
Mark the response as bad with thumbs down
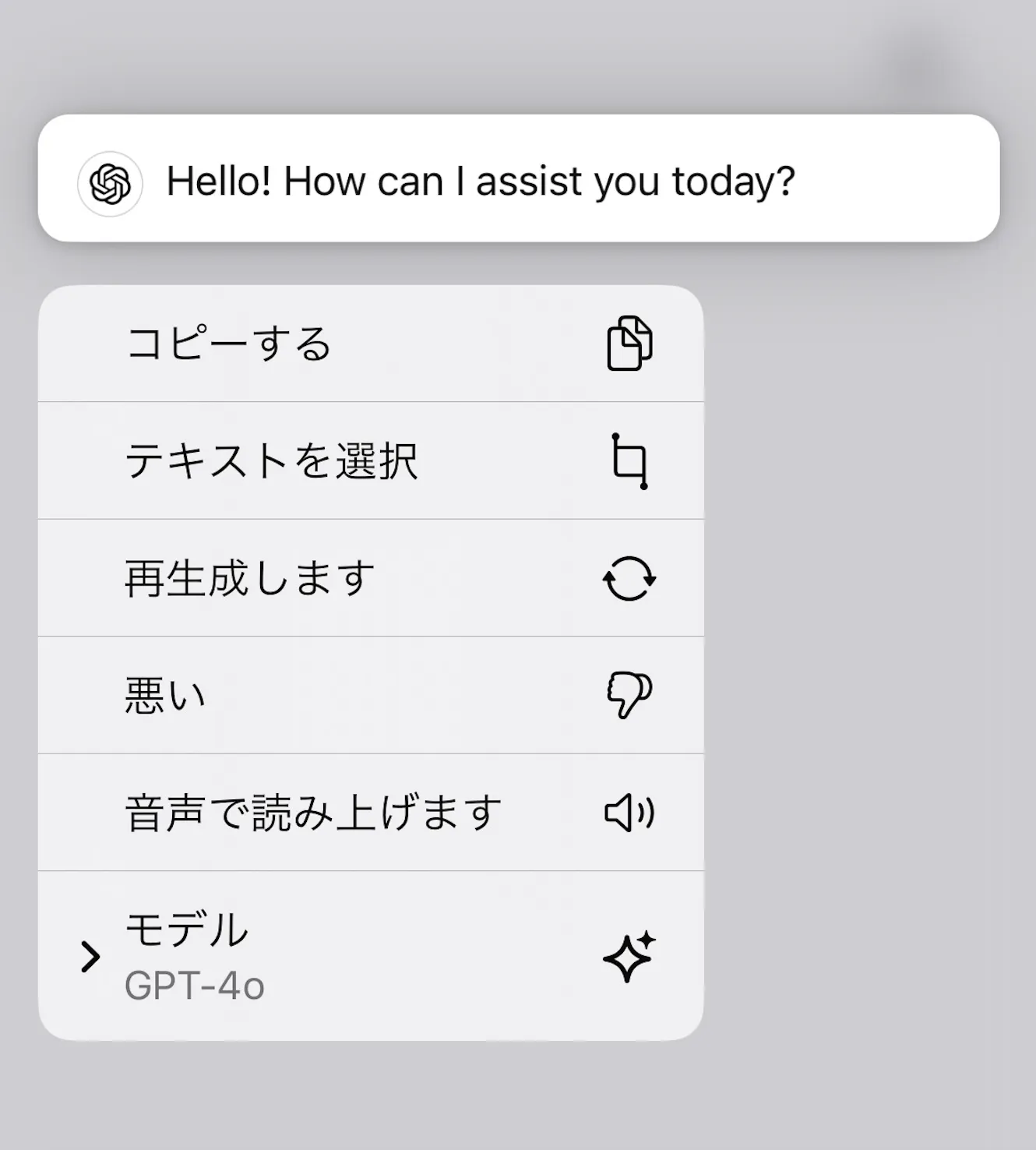coord(628,694)
